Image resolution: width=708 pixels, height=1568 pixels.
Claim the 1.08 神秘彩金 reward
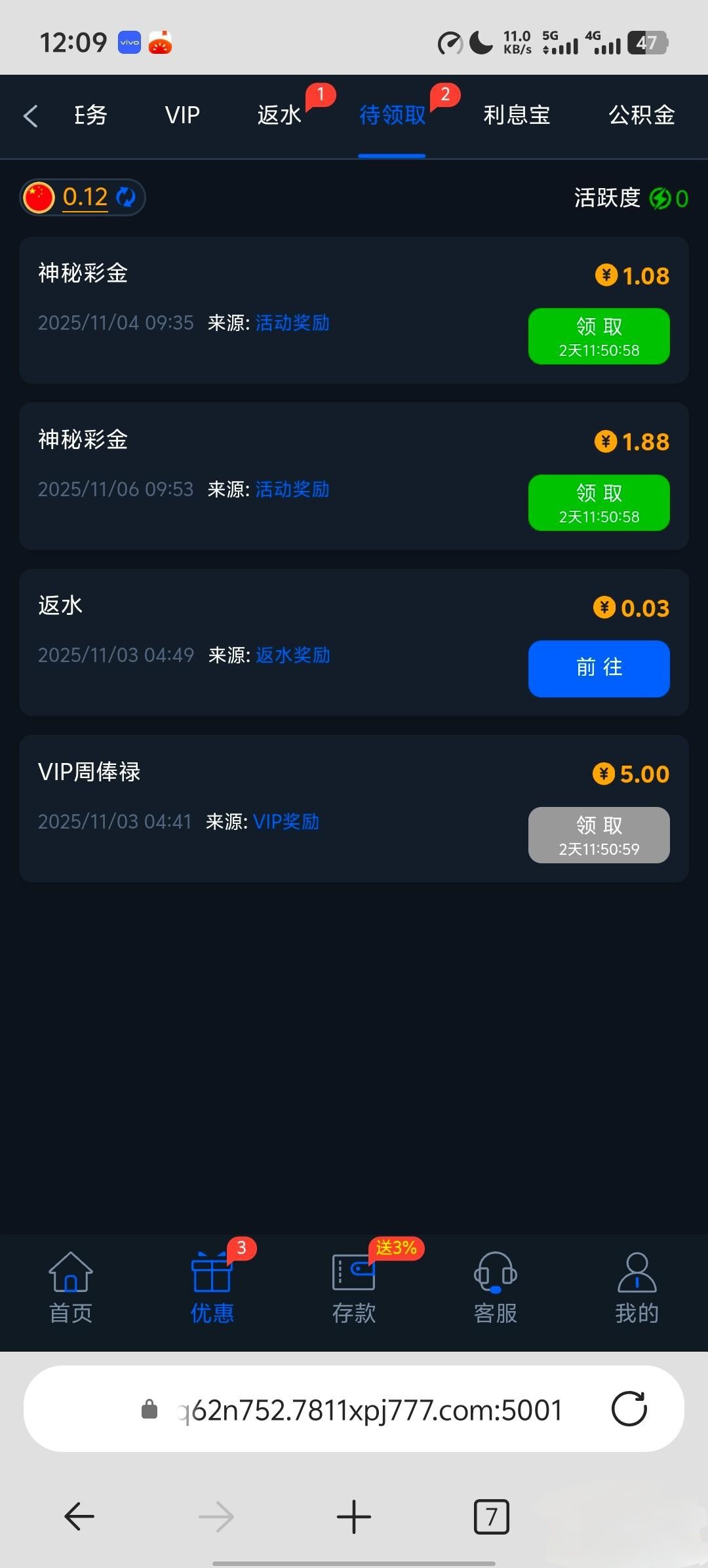coord(599,336)
